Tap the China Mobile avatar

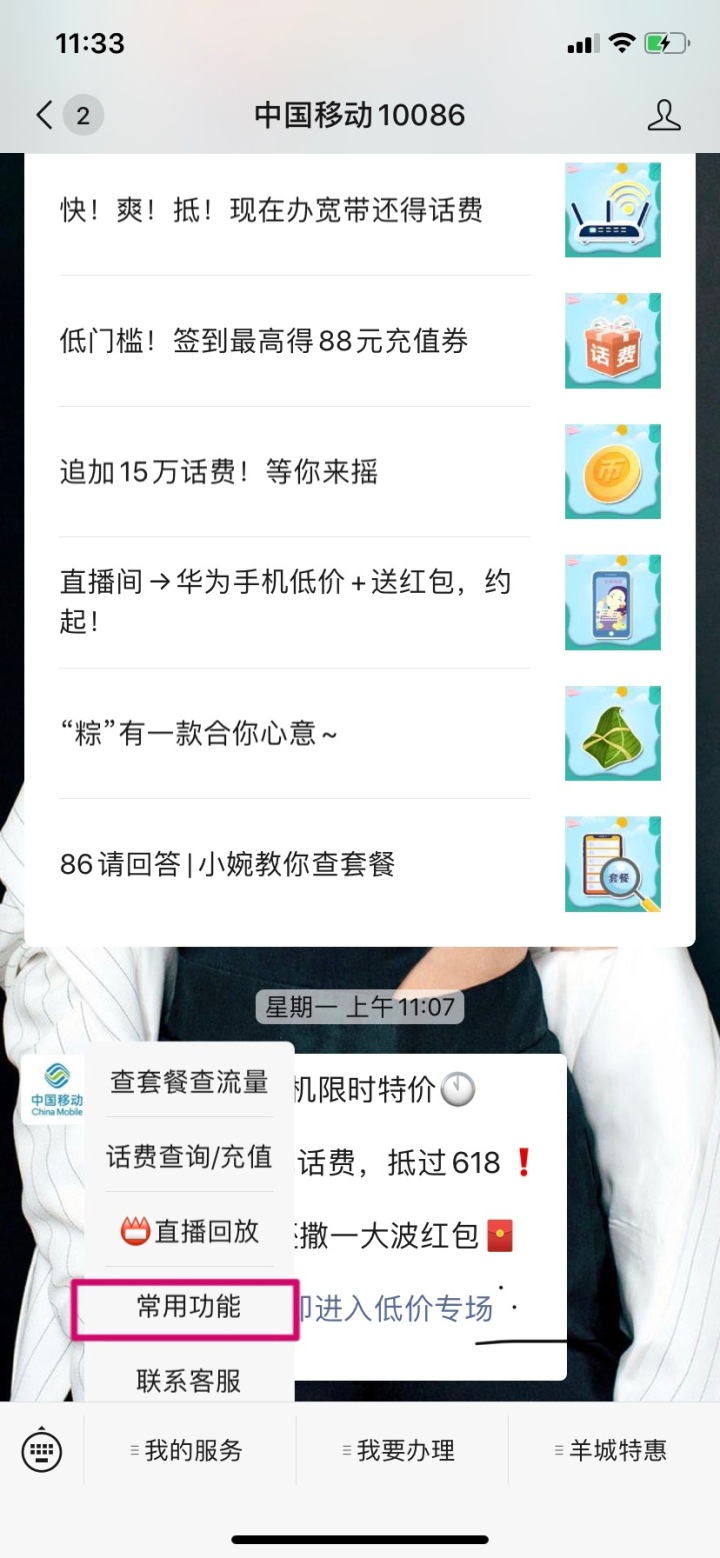[52, 1090]
